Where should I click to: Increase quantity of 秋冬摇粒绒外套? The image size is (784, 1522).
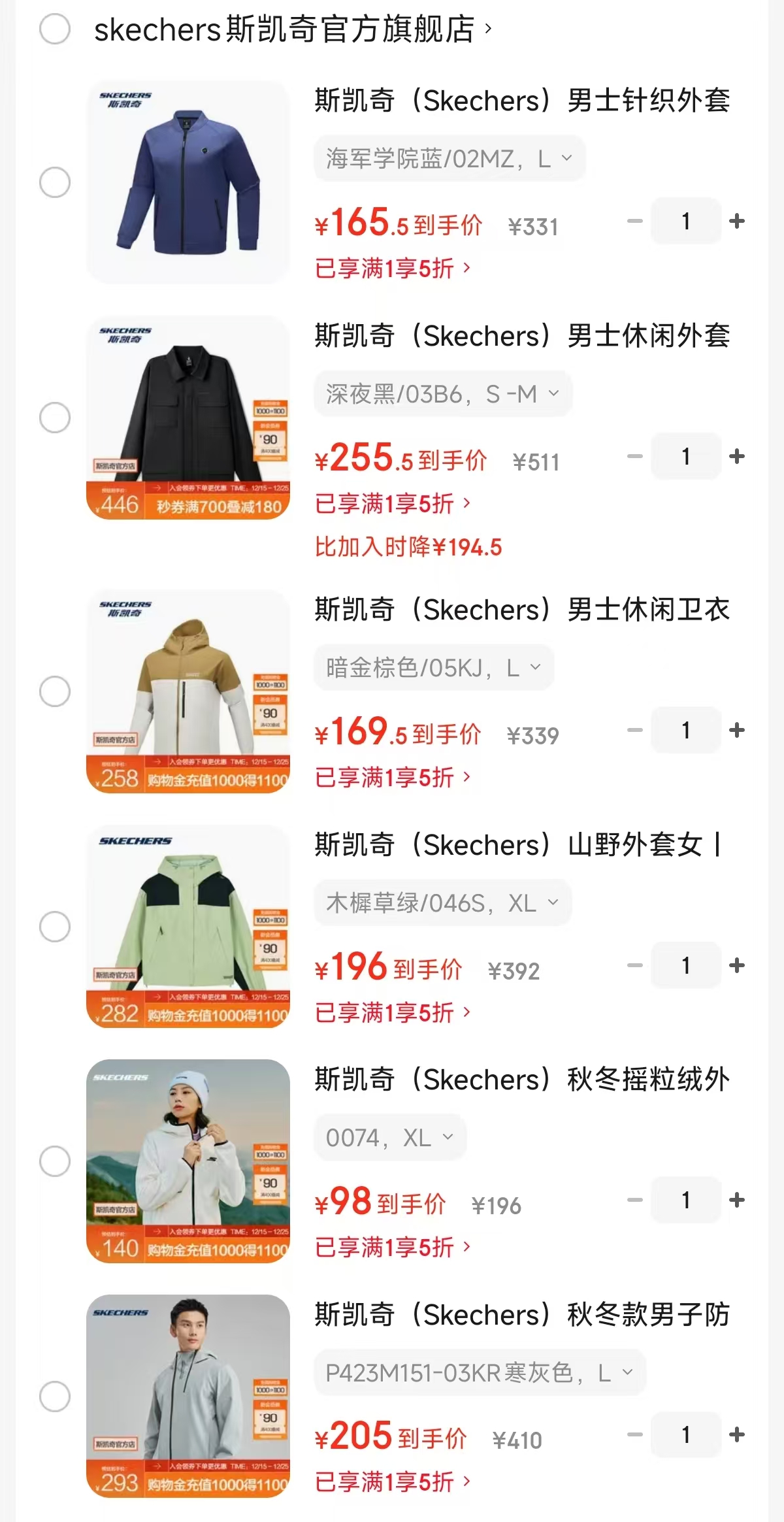coord(737,1200)
